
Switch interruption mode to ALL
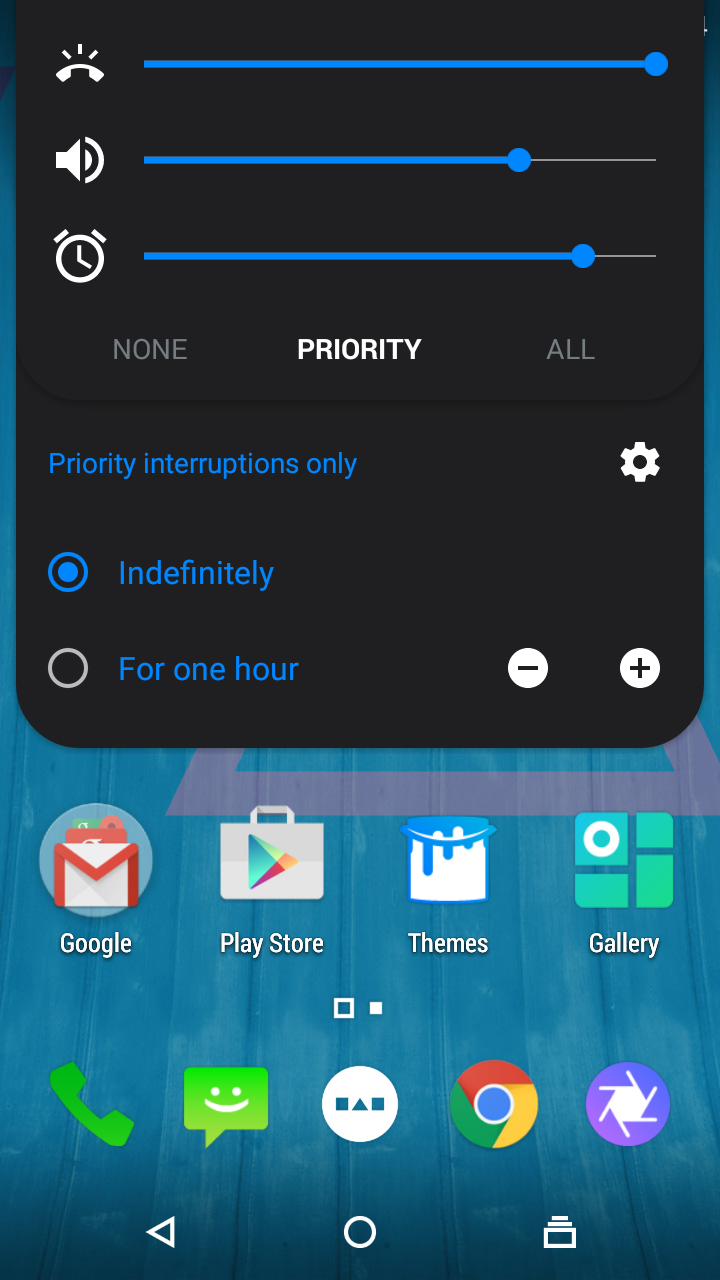click(x=570, y=349)
